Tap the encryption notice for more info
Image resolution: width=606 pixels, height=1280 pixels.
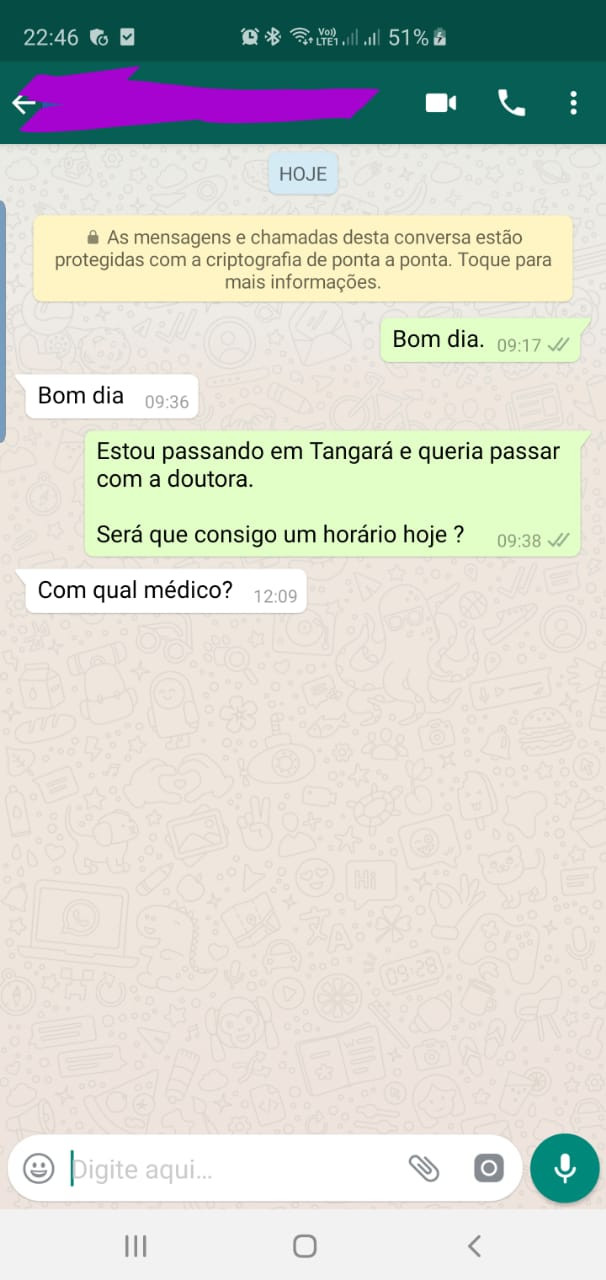303,260
